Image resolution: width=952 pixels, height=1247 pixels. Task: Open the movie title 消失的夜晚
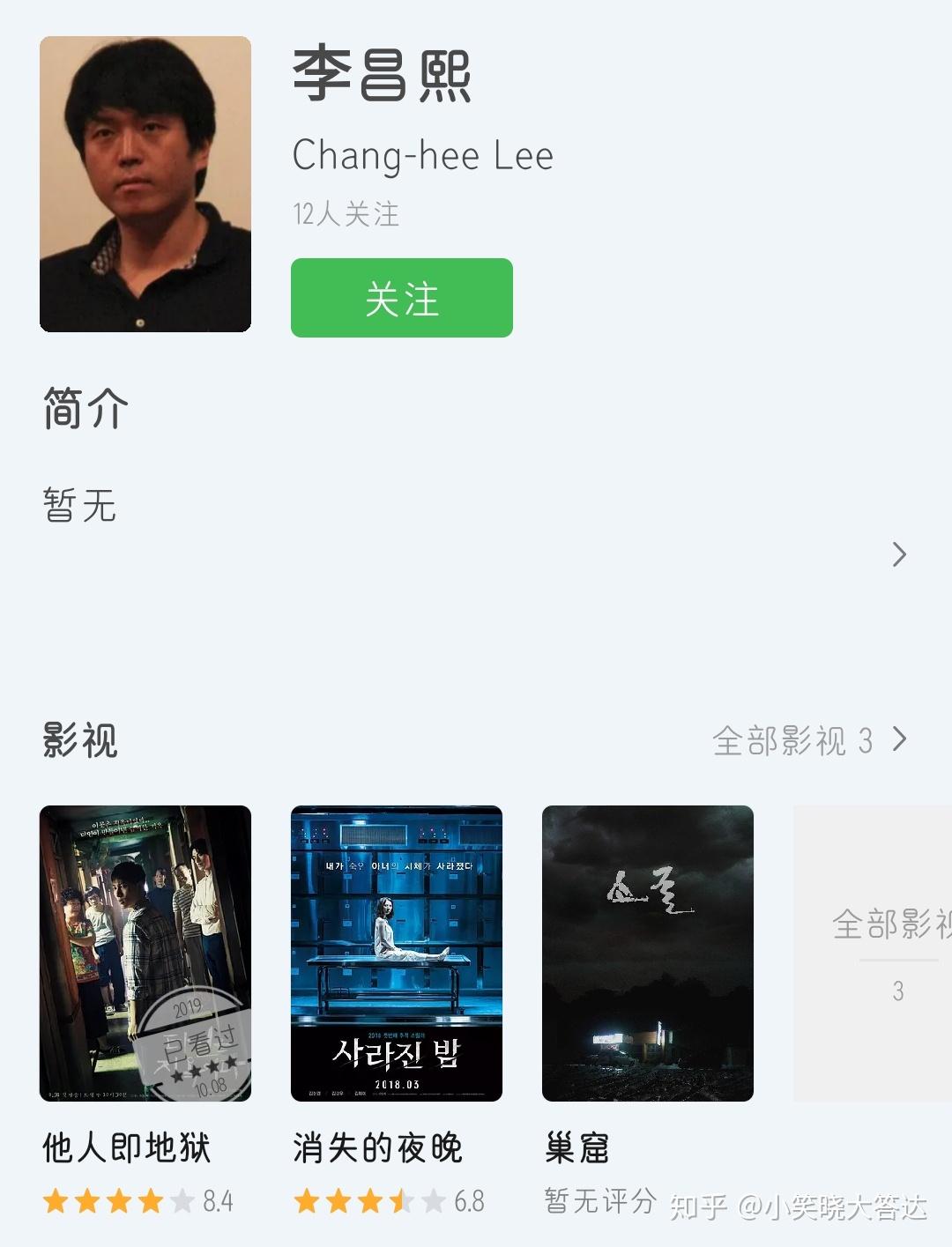point(376,1148)
